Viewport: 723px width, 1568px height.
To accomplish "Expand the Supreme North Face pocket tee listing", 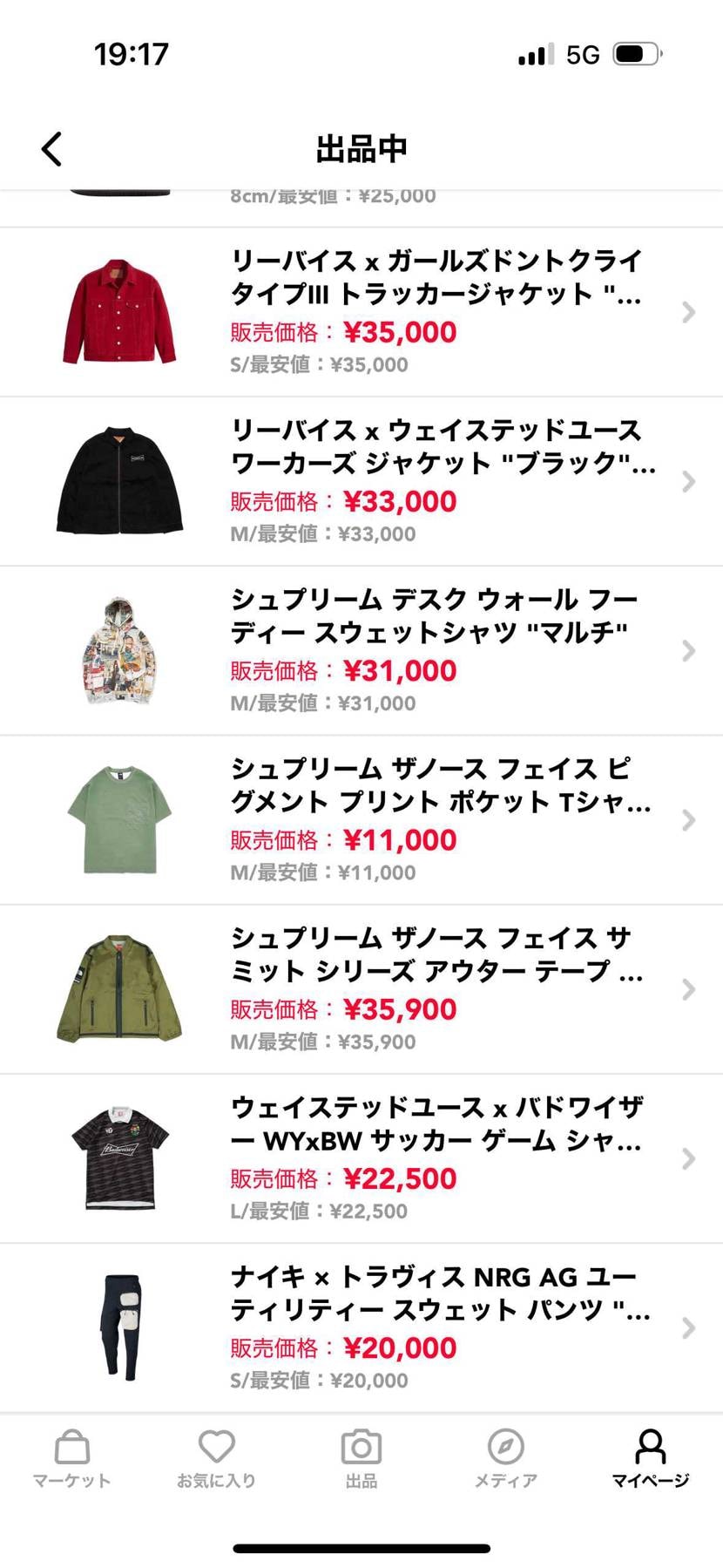I will (689, 819).
